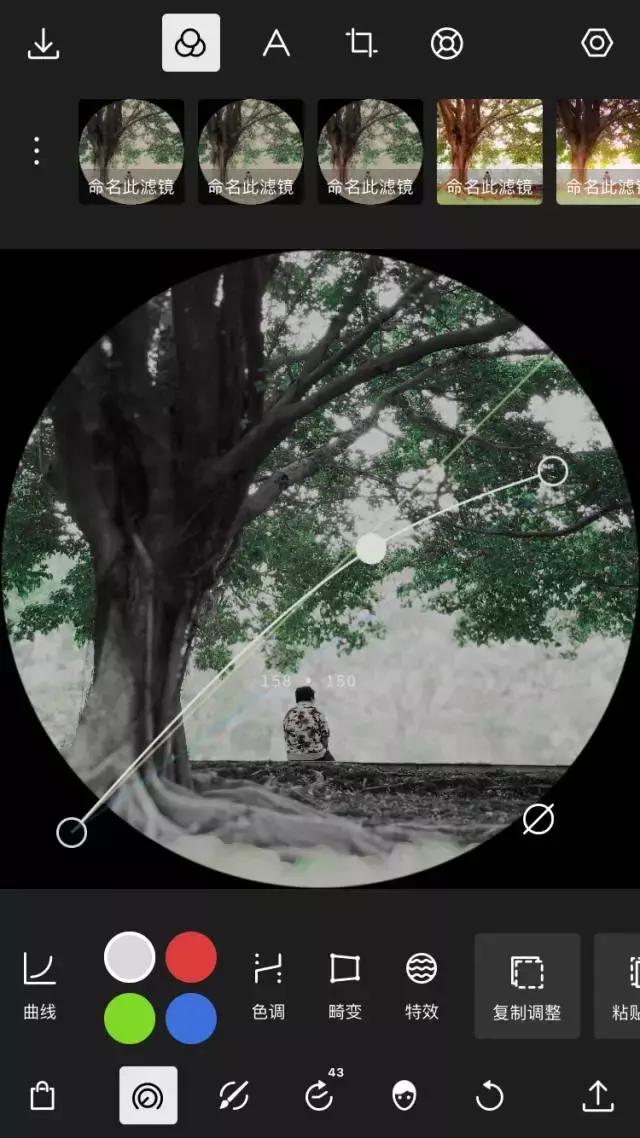
Task: Tap the 复制调整 copy adjustments button
Action: point(527,986)
